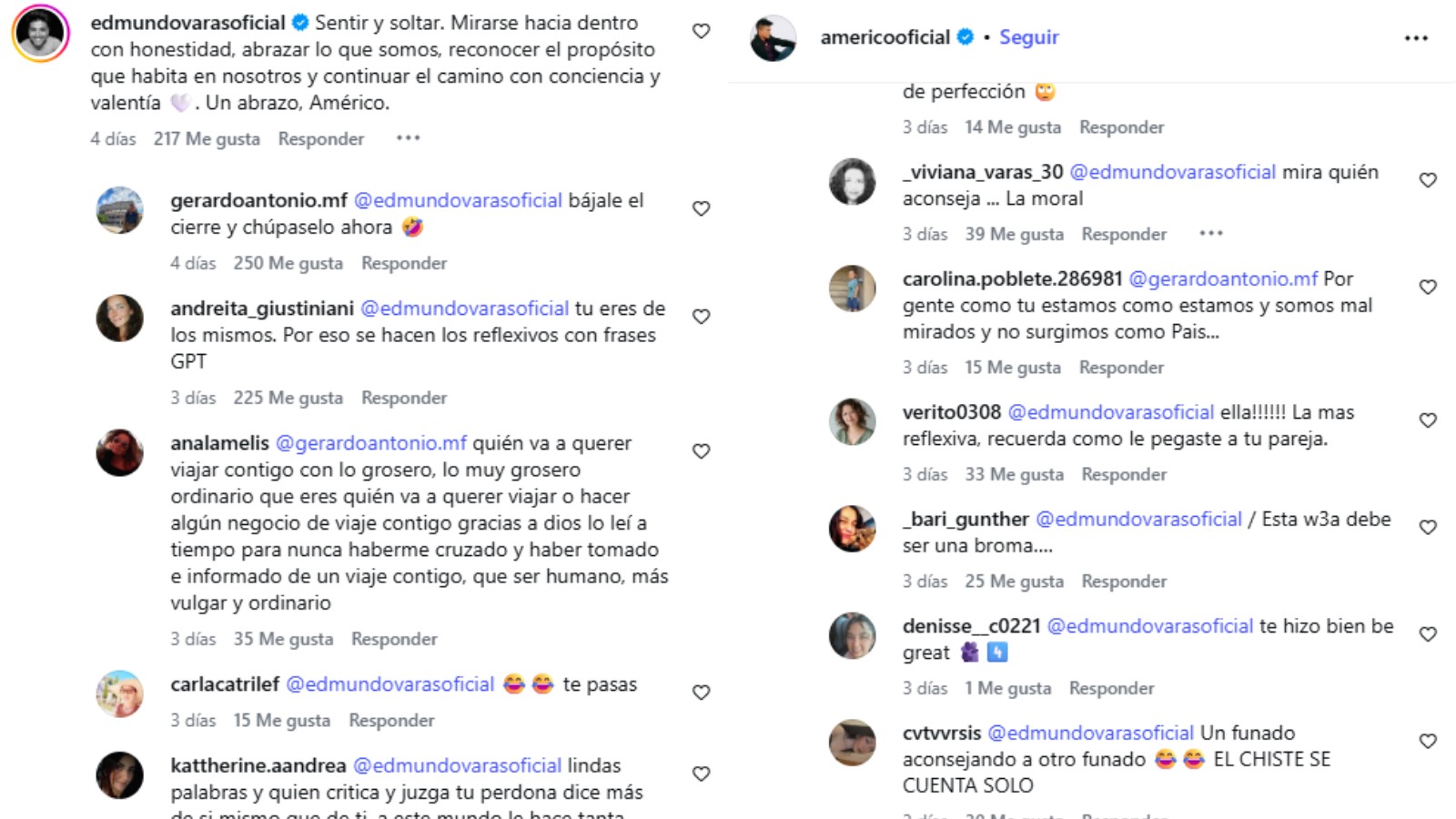Like gerardoantonio.mf's comment
Viewport: 1456px width, 819px height.
(x=701, y=208)
